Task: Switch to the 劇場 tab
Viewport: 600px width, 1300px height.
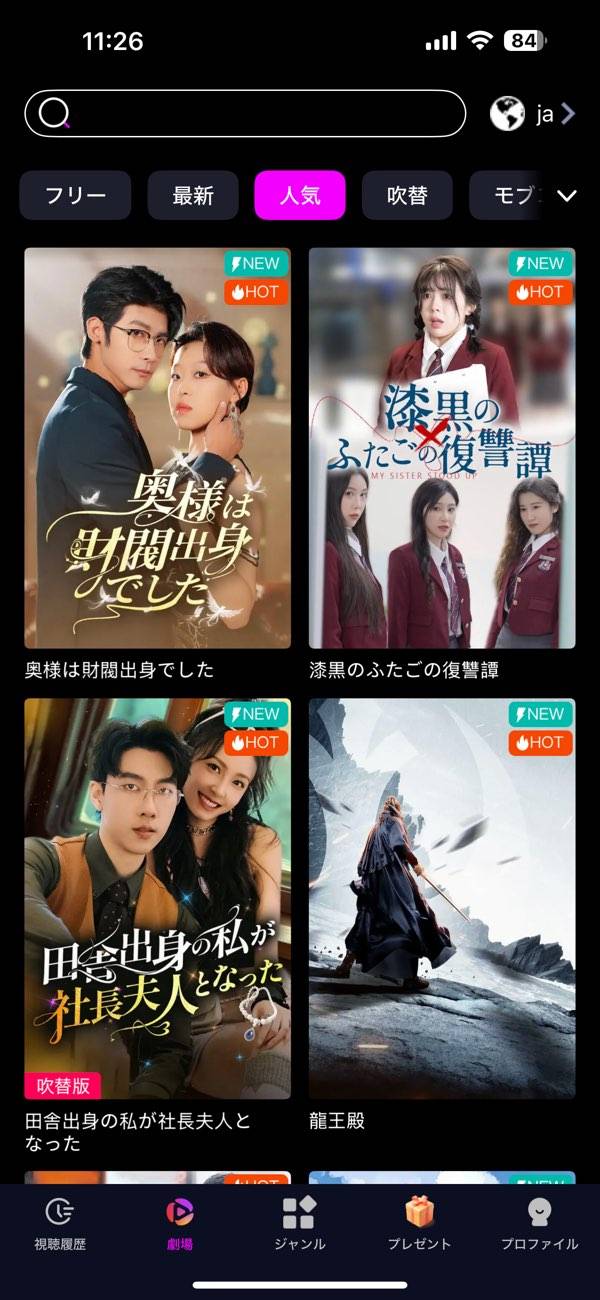Action: tap(180, 1223)
